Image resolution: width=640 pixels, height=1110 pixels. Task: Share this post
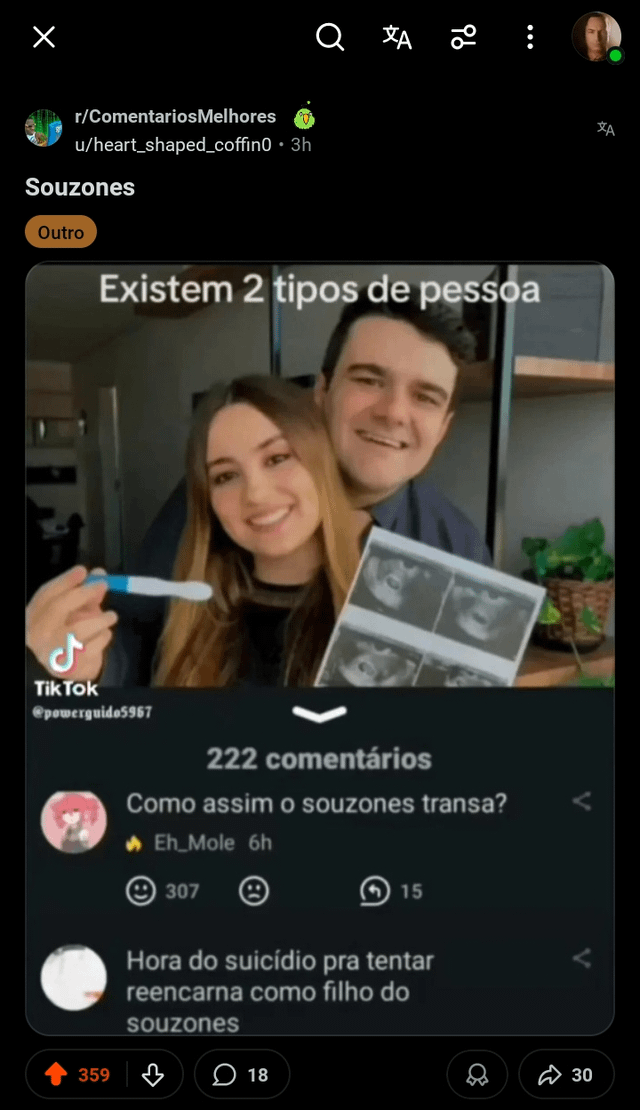(566, 1075)
